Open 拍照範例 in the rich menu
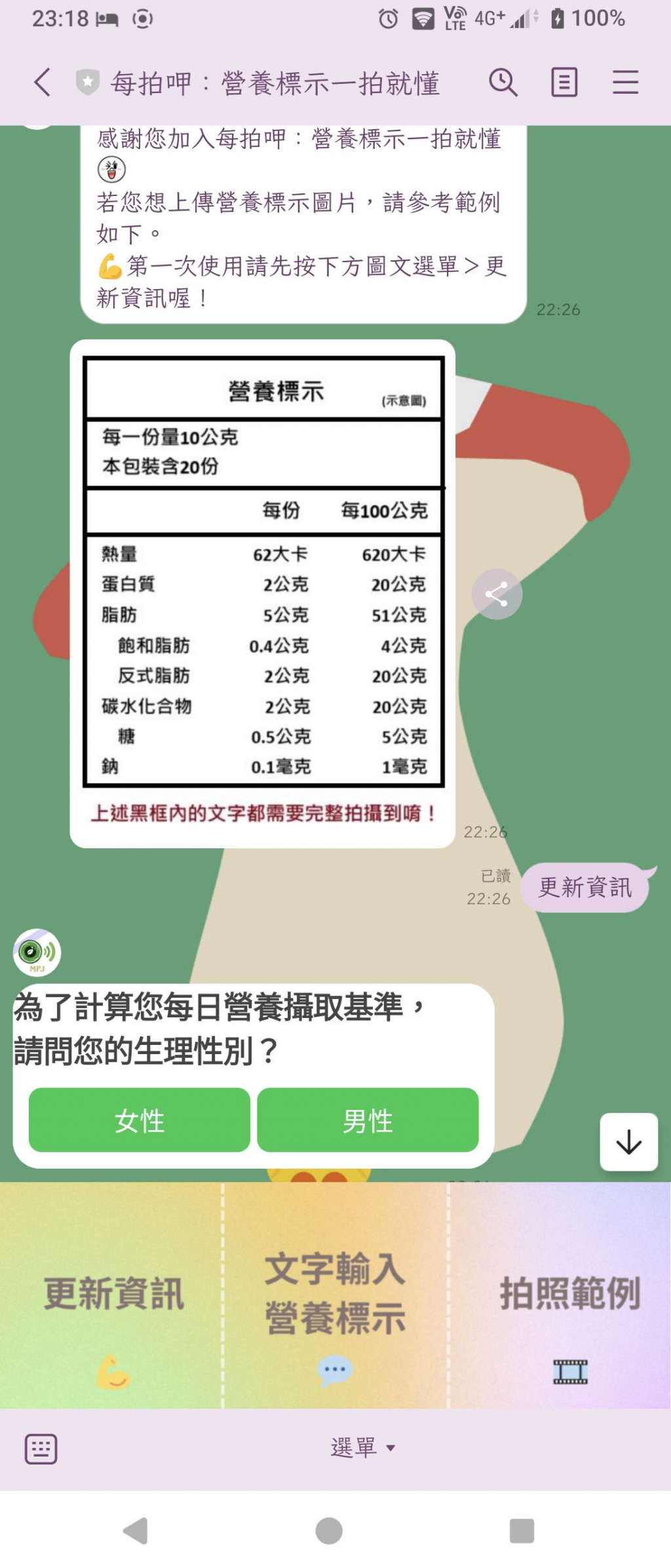This screenshot has width=671, height=1568. (569, 1295)
